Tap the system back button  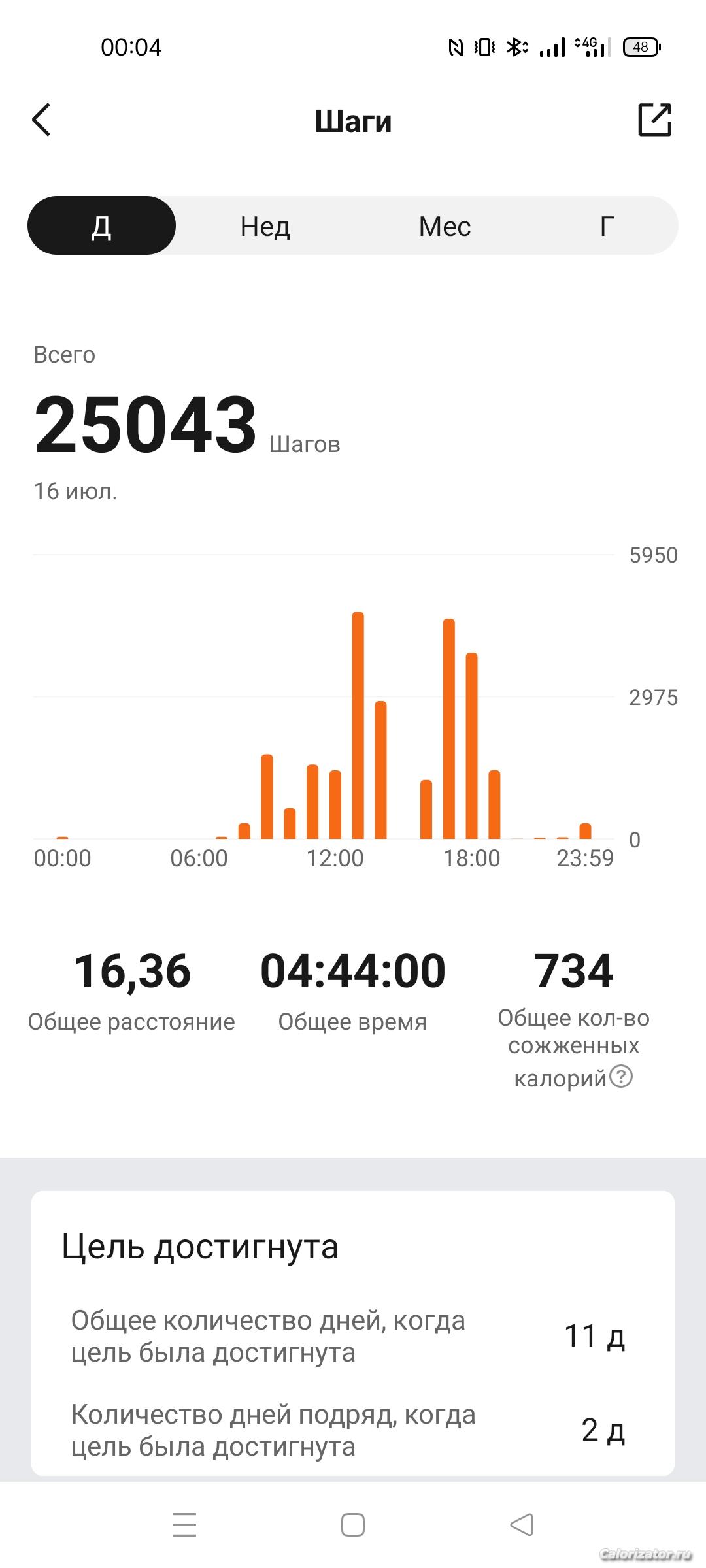click(521, 1525)
